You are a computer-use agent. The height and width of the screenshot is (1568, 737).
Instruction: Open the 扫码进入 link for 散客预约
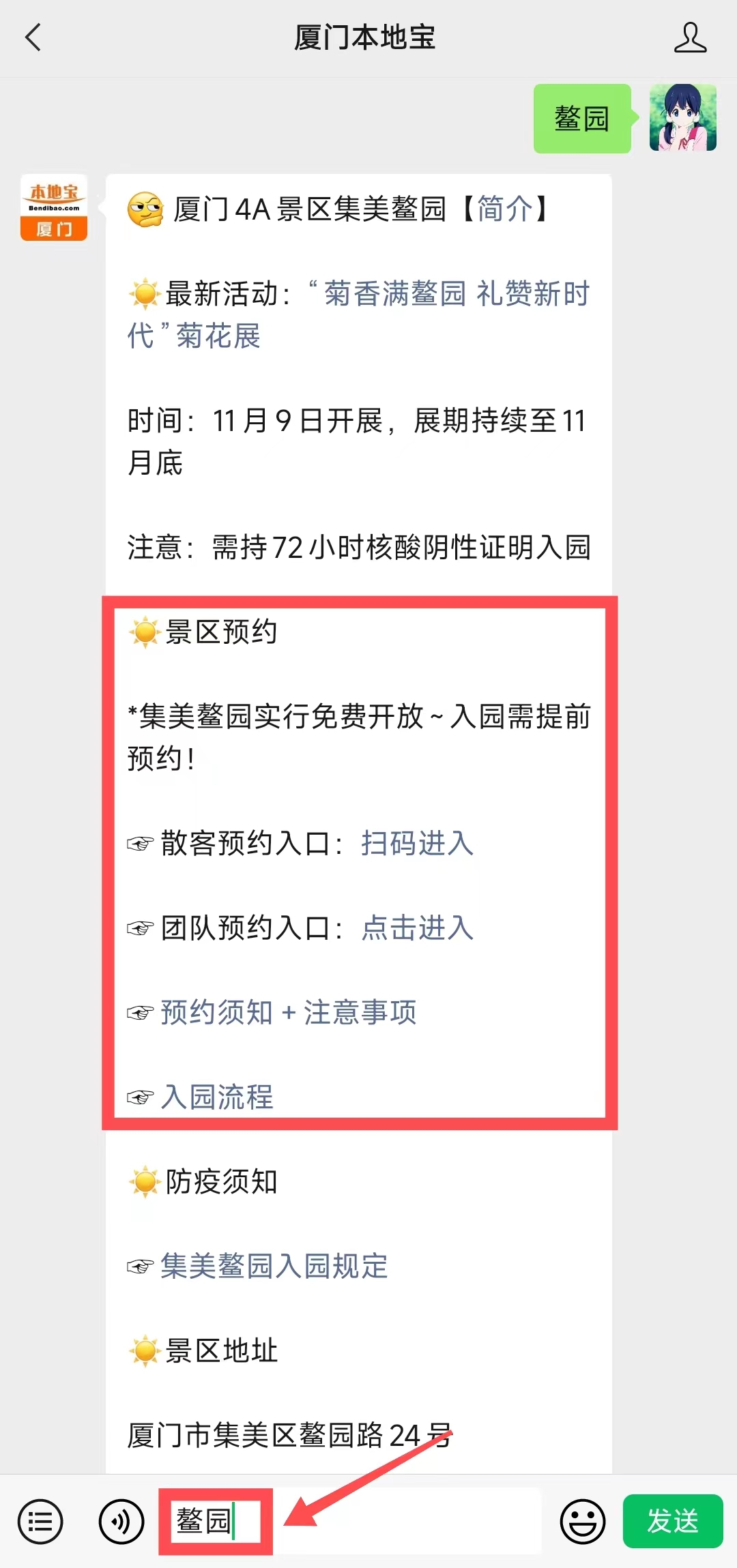(417, 844)
